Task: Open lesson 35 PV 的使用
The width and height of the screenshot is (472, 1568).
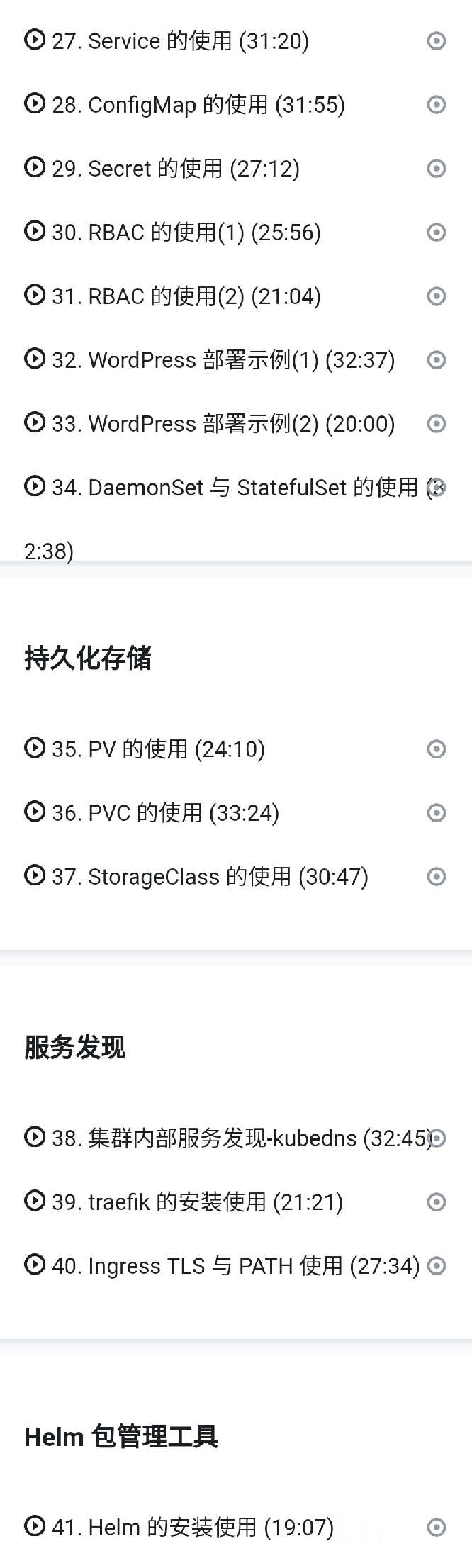Action: [157, 749]
